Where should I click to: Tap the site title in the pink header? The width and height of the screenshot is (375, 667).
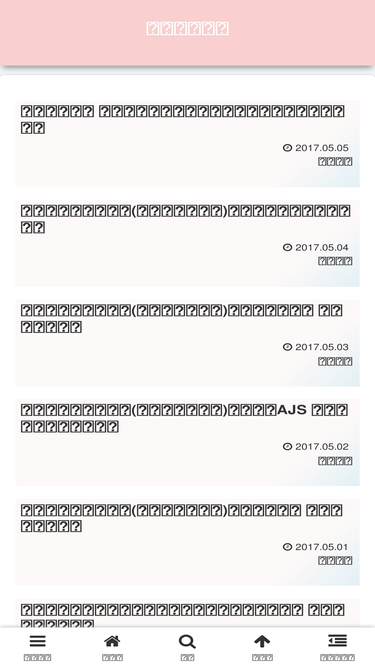[188, 29]
